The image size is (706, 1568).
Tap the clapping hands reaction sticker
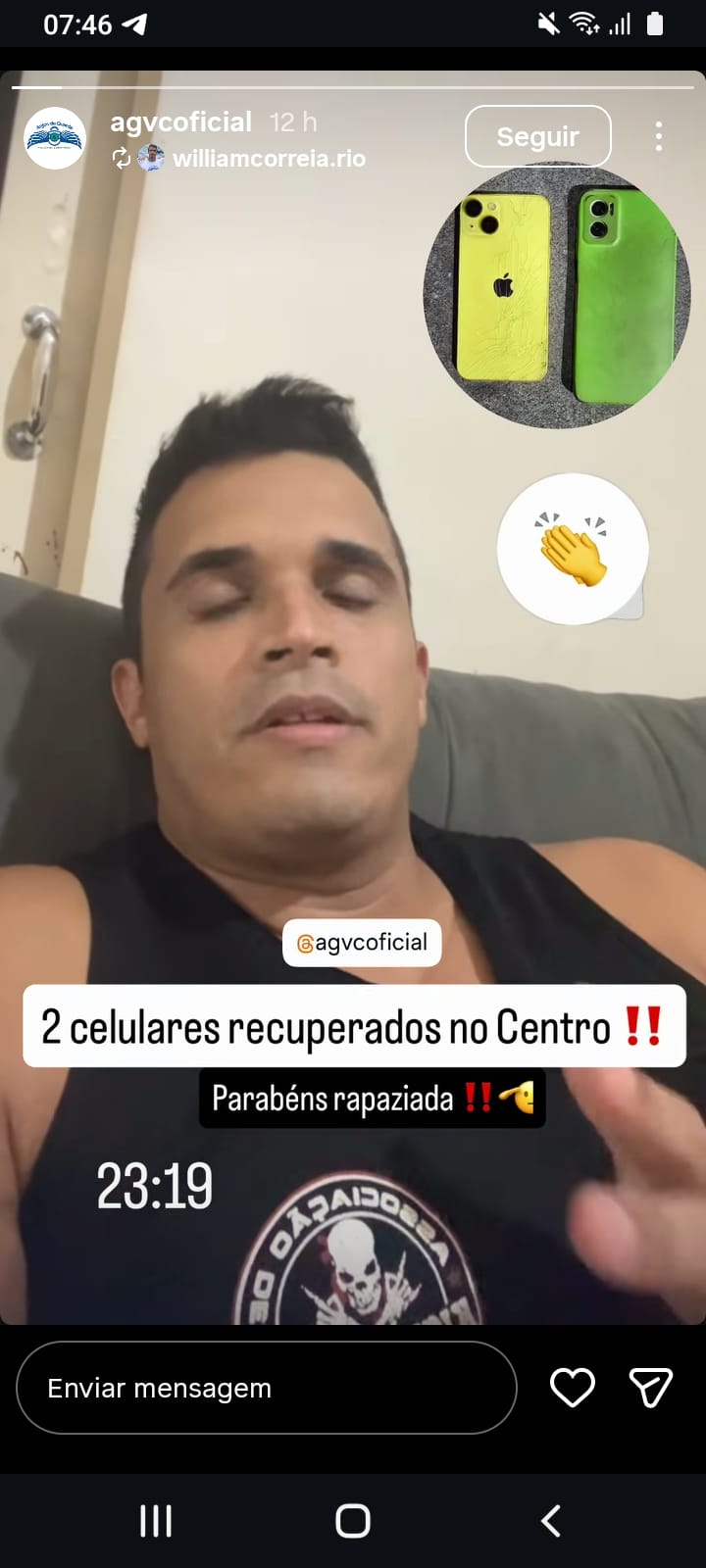pos(573,550)
